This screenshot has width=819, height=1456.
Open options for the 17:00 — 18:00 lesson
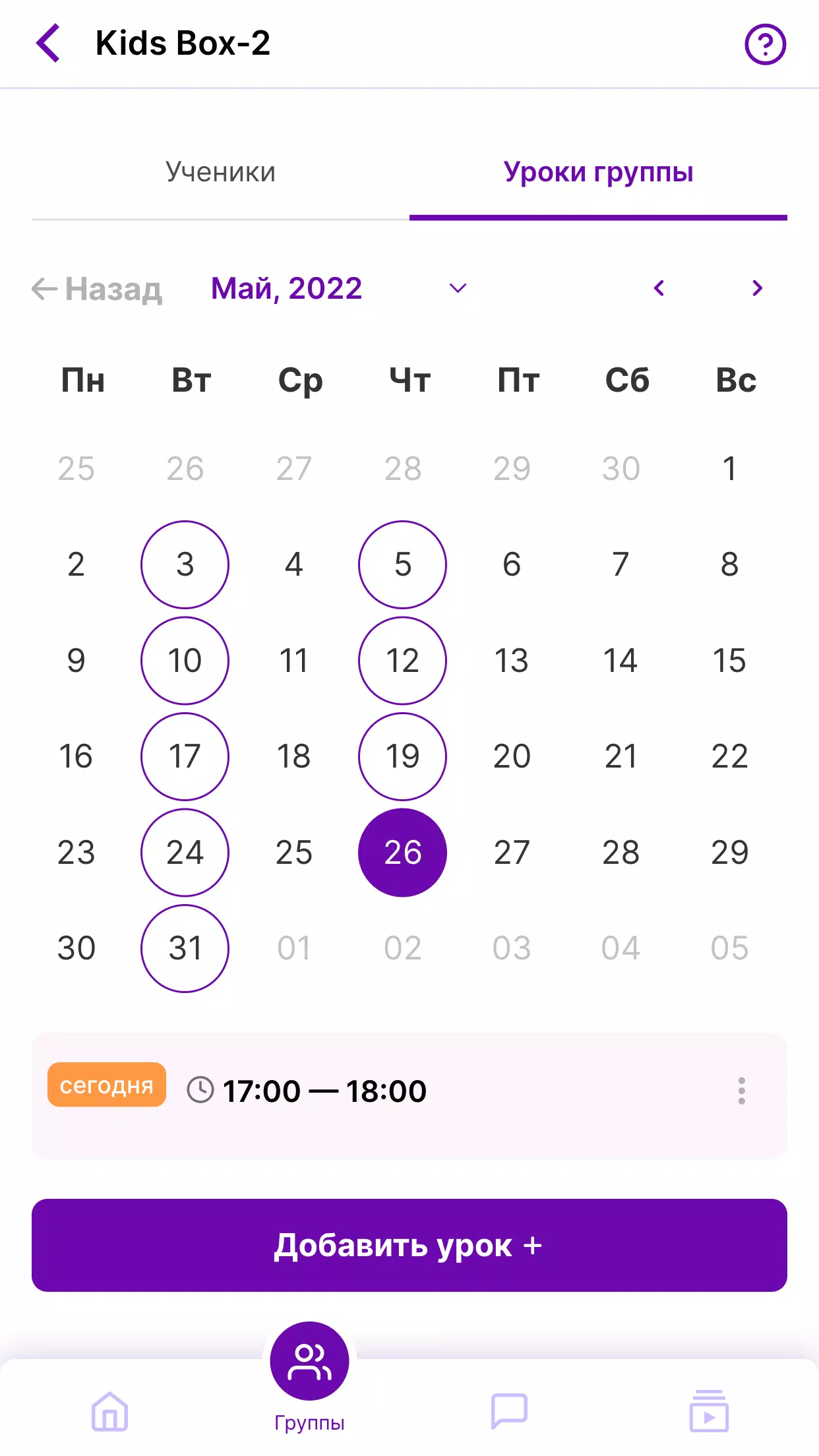(x=742, y=1091)
